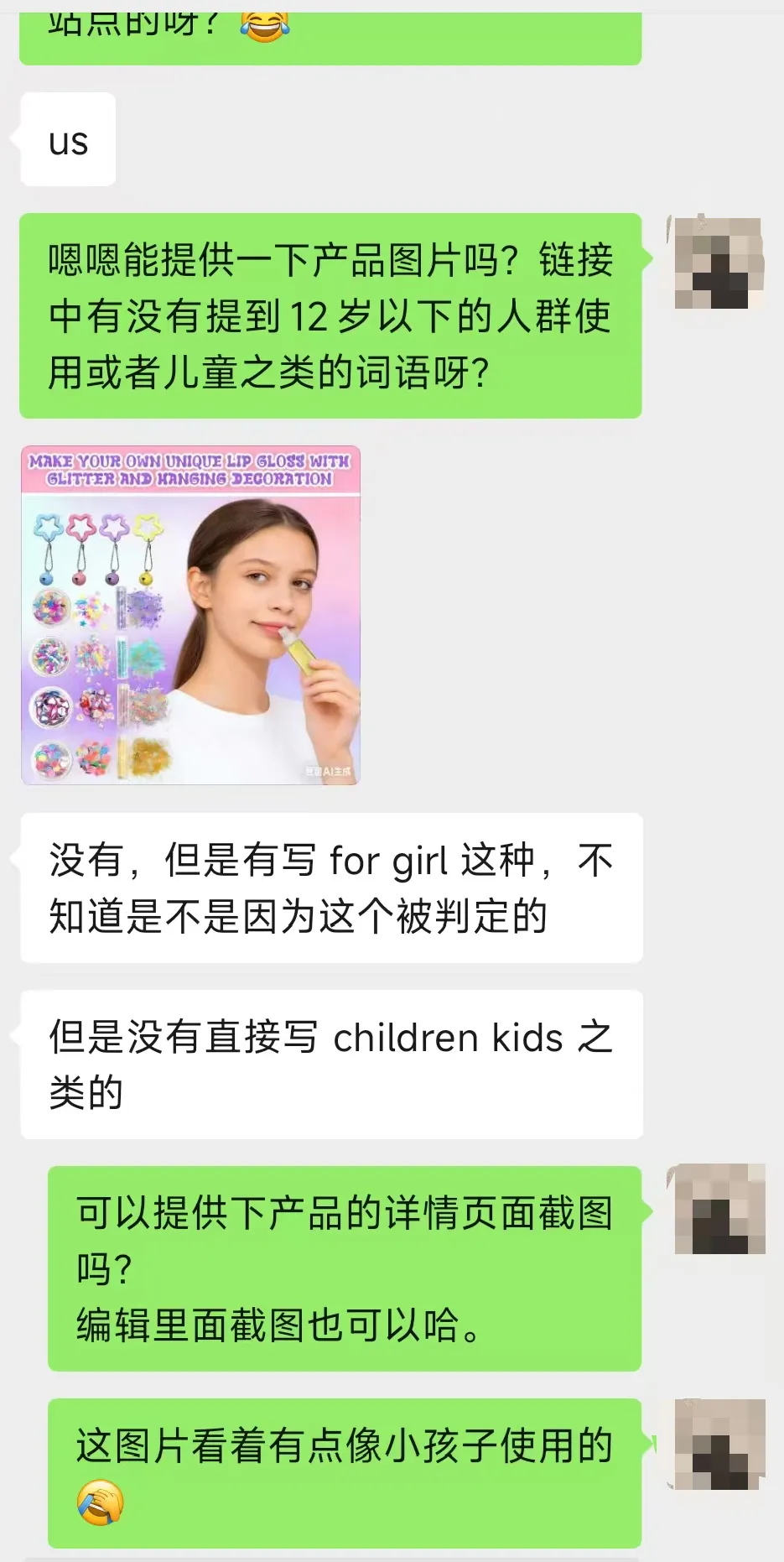784x1562 pixels.
Task: Open the lip gloss product image
Action: (x=190, y=615)
